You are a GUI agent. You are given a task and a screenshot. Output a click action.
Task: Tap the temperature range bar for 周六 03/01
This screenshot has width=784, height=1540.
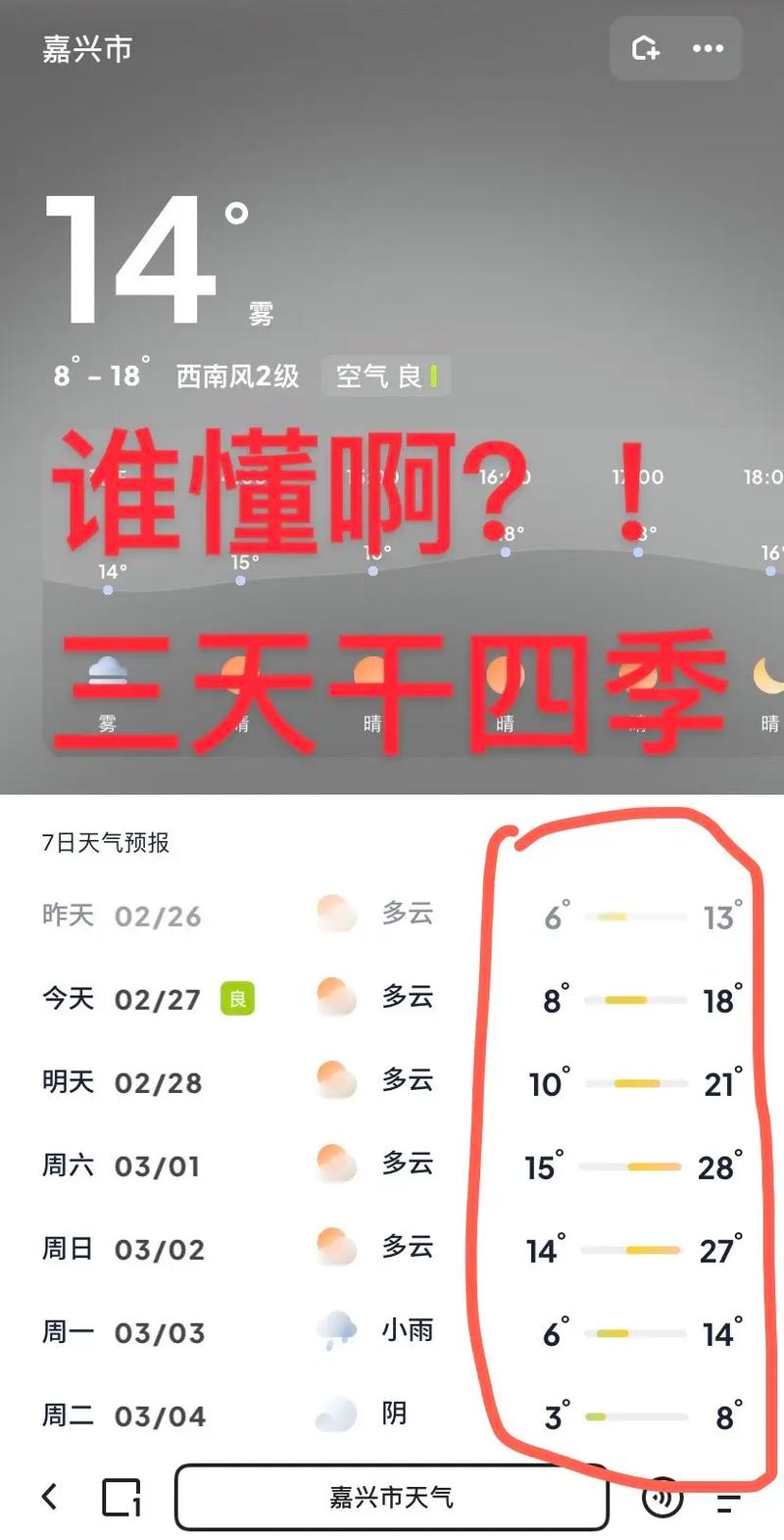(633, 1167)
